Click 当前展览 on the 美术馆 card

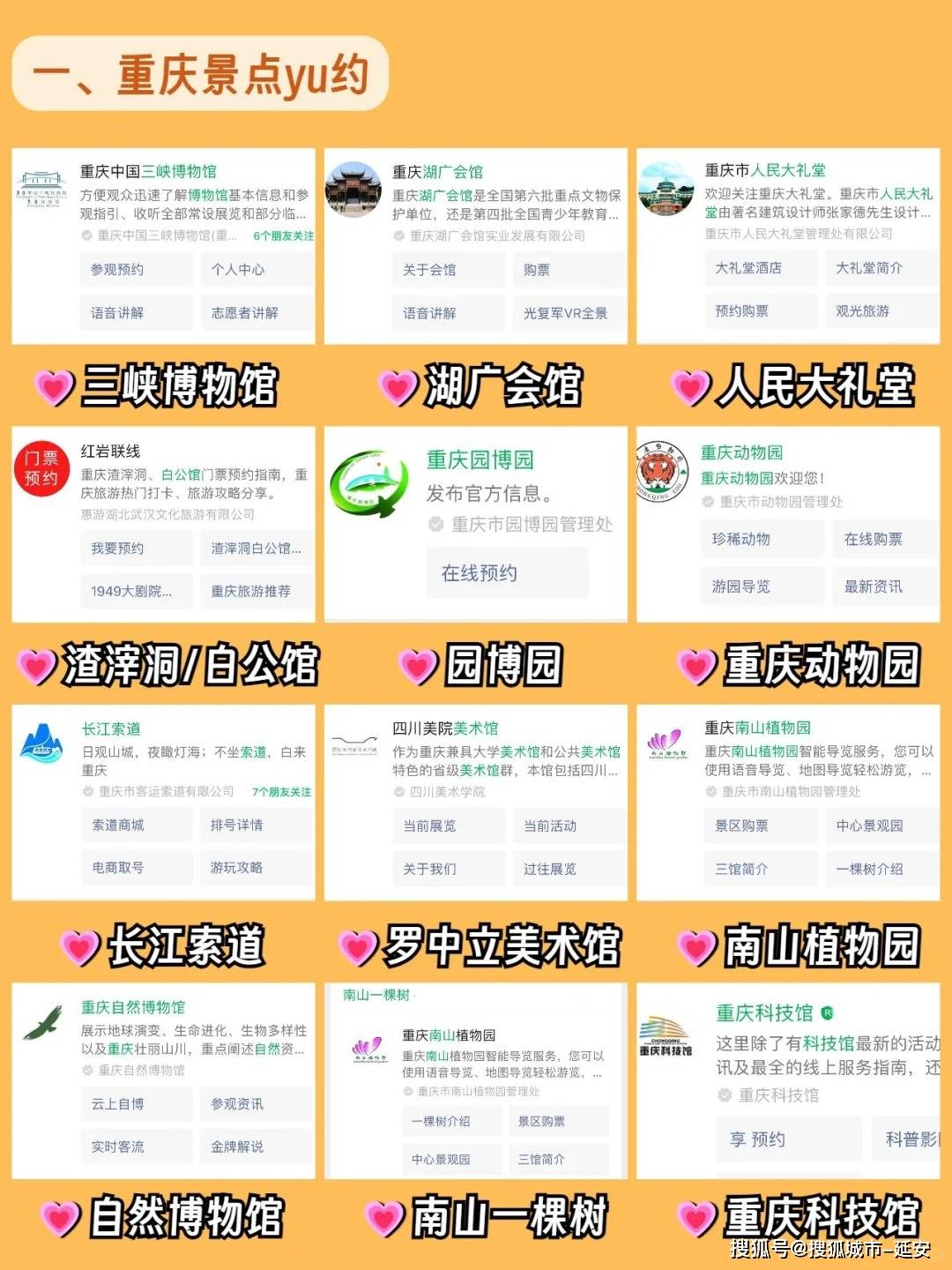[x=449, y=825]
